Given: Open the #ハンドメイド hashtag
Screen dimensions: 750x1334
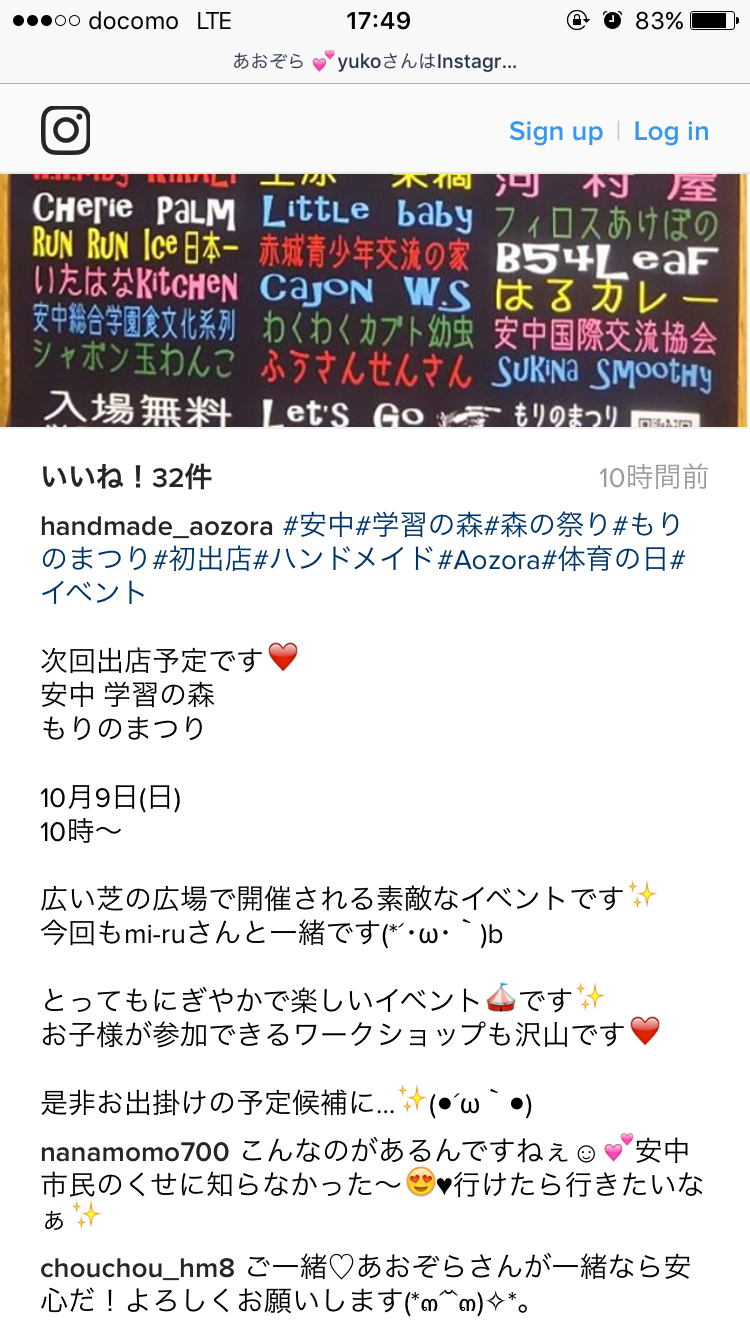Looking at the screenshot, I should pos(343,558).
